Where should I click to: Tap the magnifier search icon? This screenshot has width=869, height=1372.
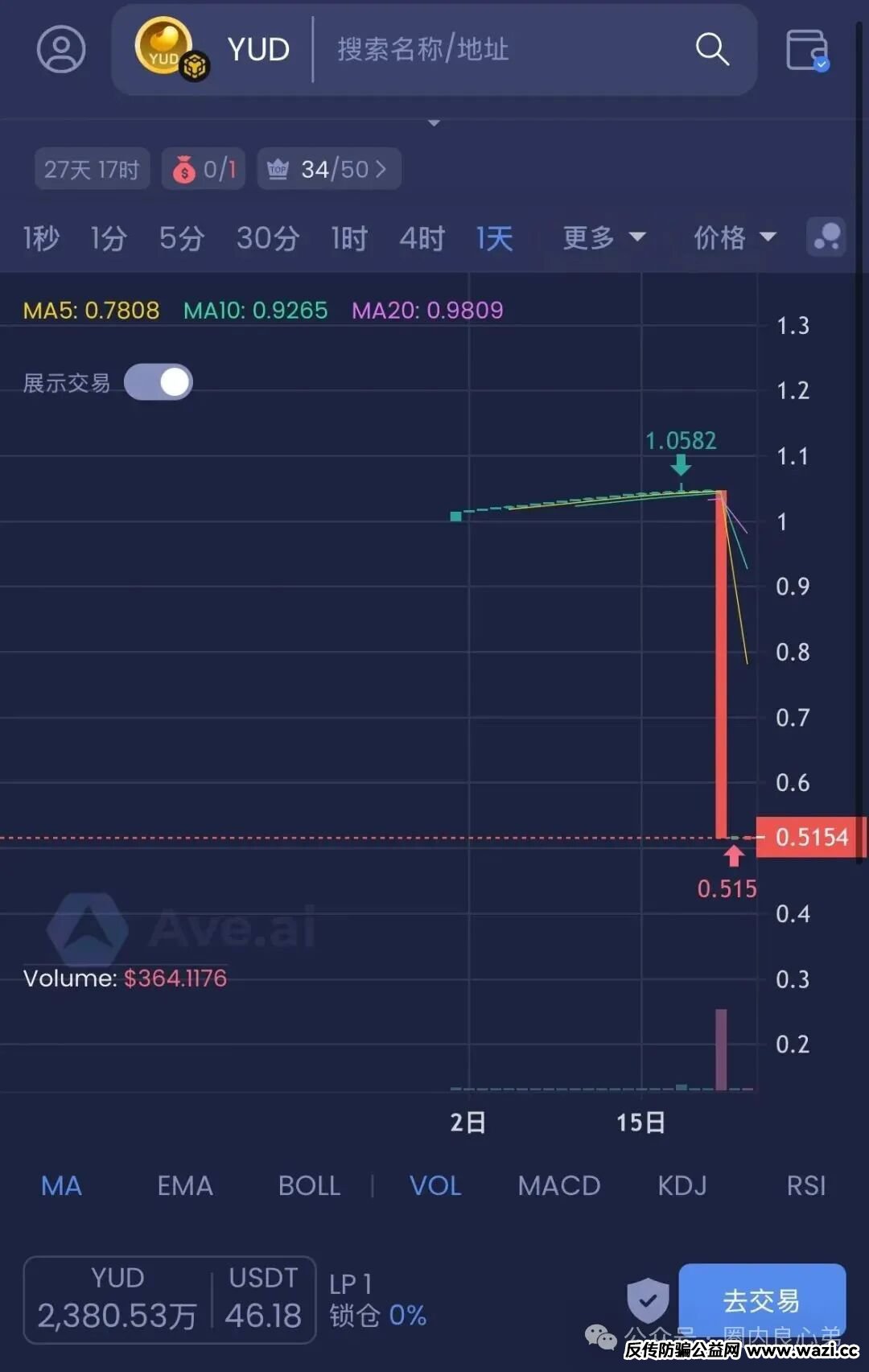pyautogui.click(x=712, y=50)
